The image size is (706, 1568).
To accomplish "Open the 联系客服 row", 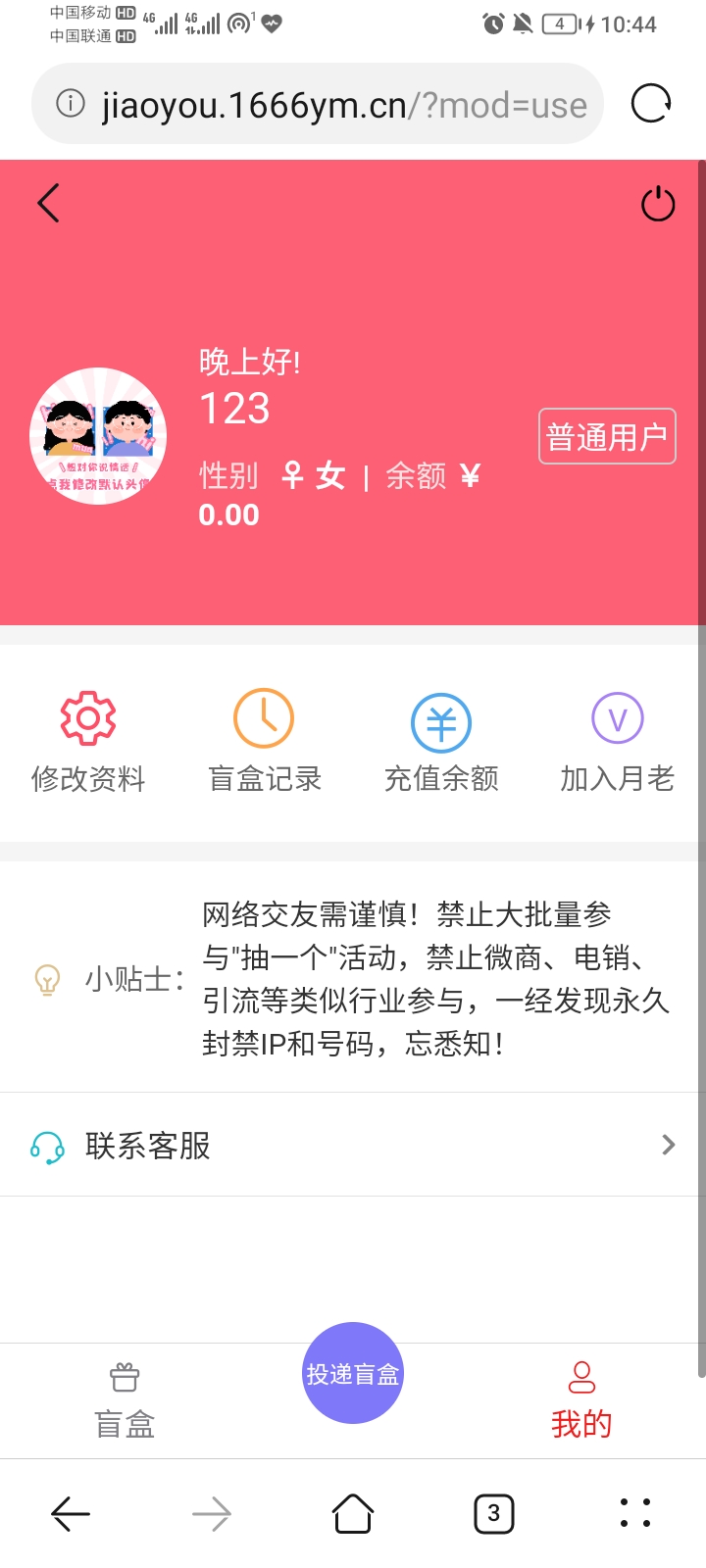I will click(353, 1145).
